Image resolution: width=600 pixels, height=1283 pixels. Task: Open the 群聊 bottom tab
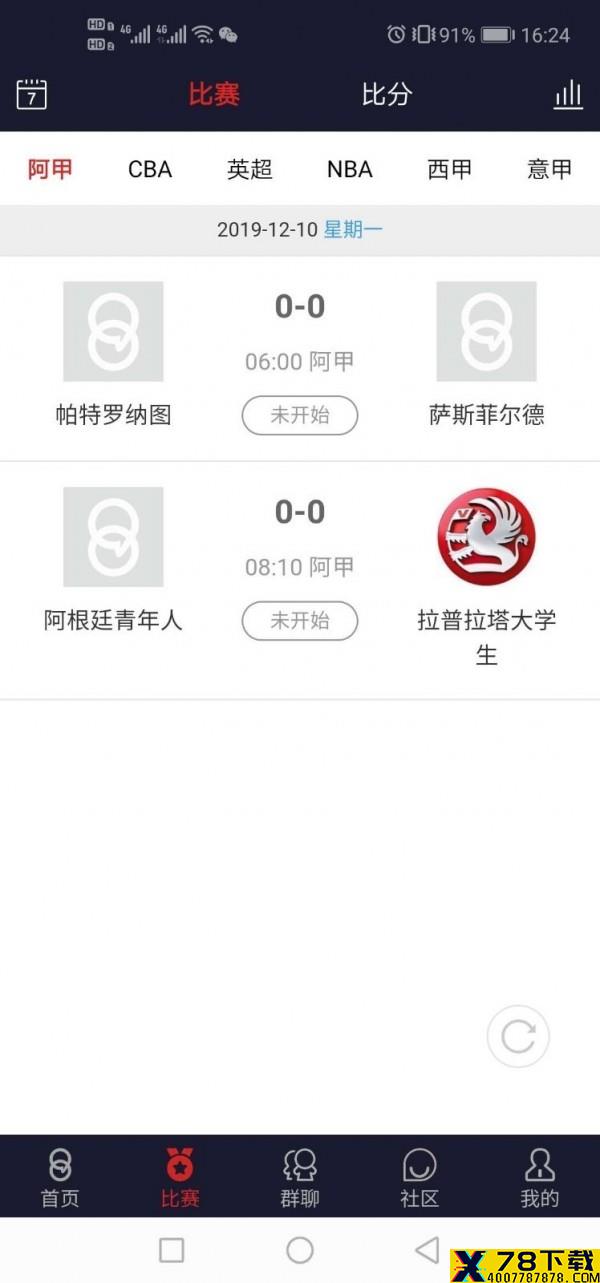coord(300,1178)
